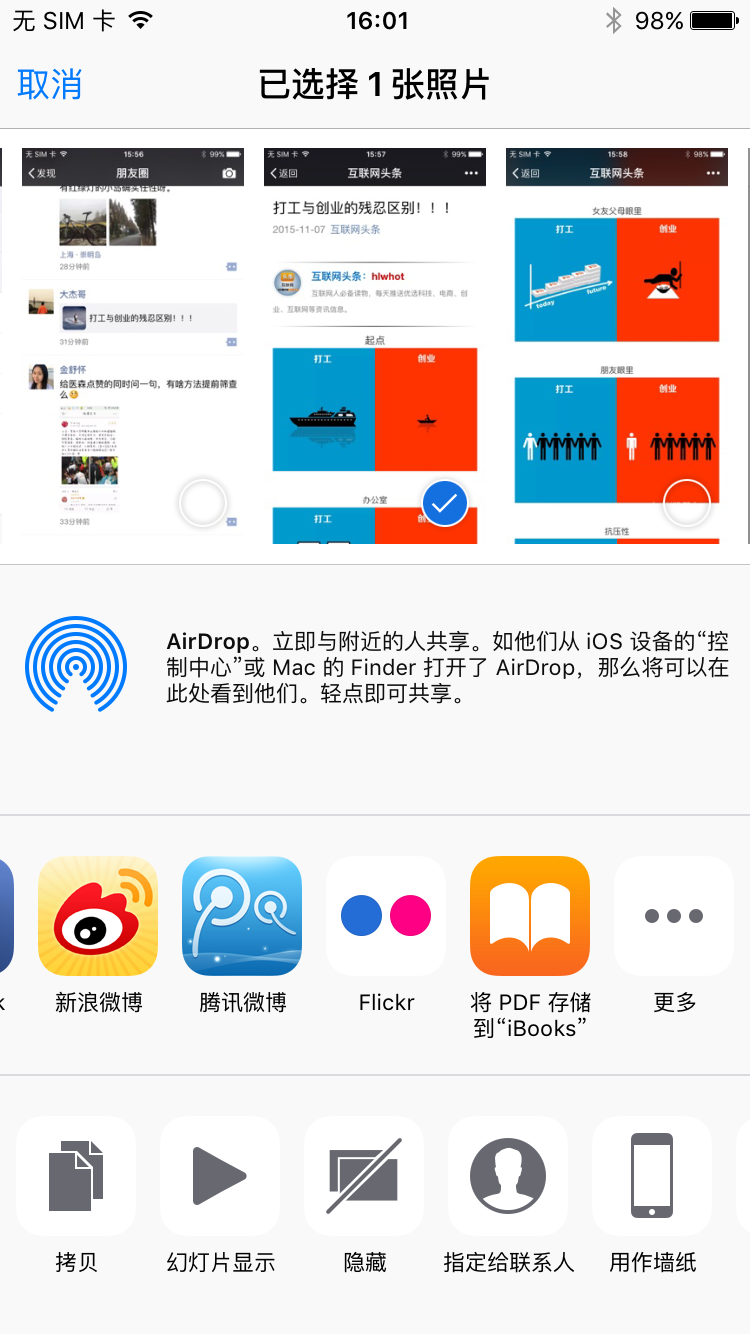Set photo as wallpaper
The height and width of the screenshot is (1334, 750).
click(x=652, y=1176)
